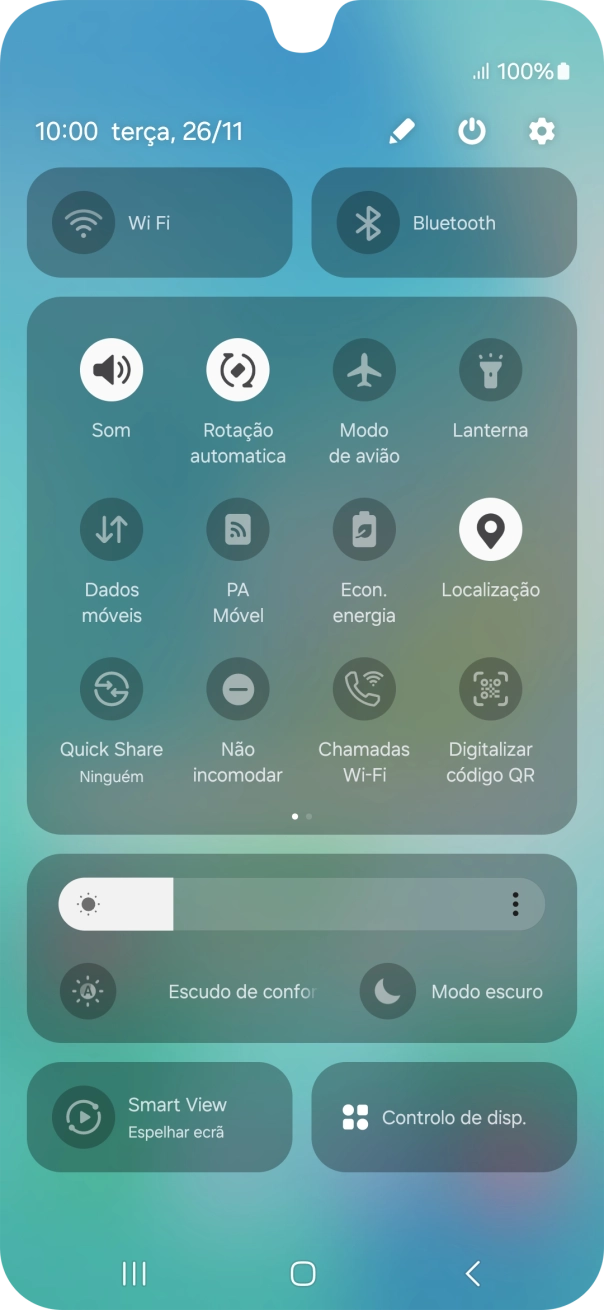Open Smart View Espelhar ecrã

[x=160, y=1117]
